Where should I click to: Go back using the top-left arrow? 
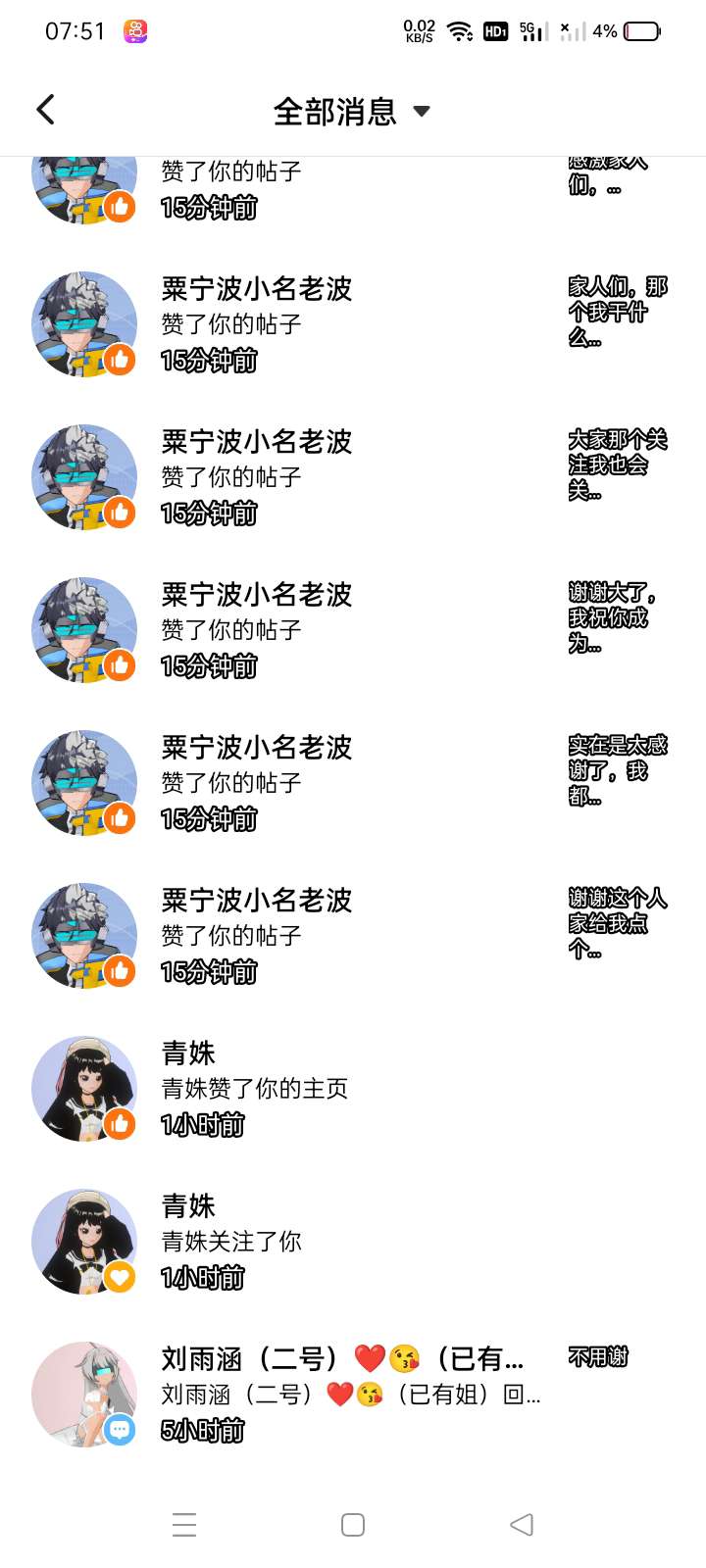click(45, 110)
